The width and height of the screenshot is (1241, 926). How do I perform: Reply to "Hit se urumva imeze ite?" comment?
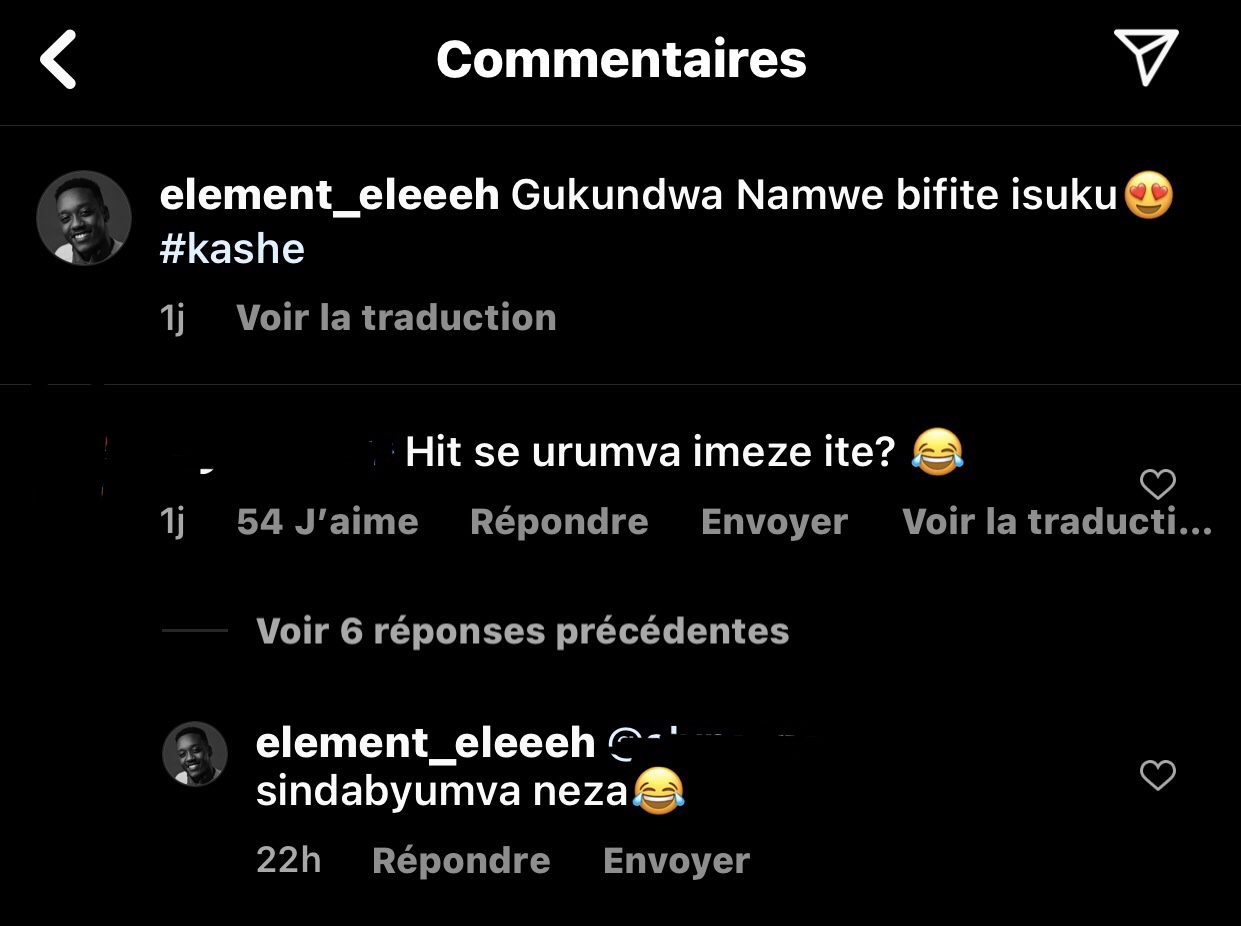click(x=559, y=521)
